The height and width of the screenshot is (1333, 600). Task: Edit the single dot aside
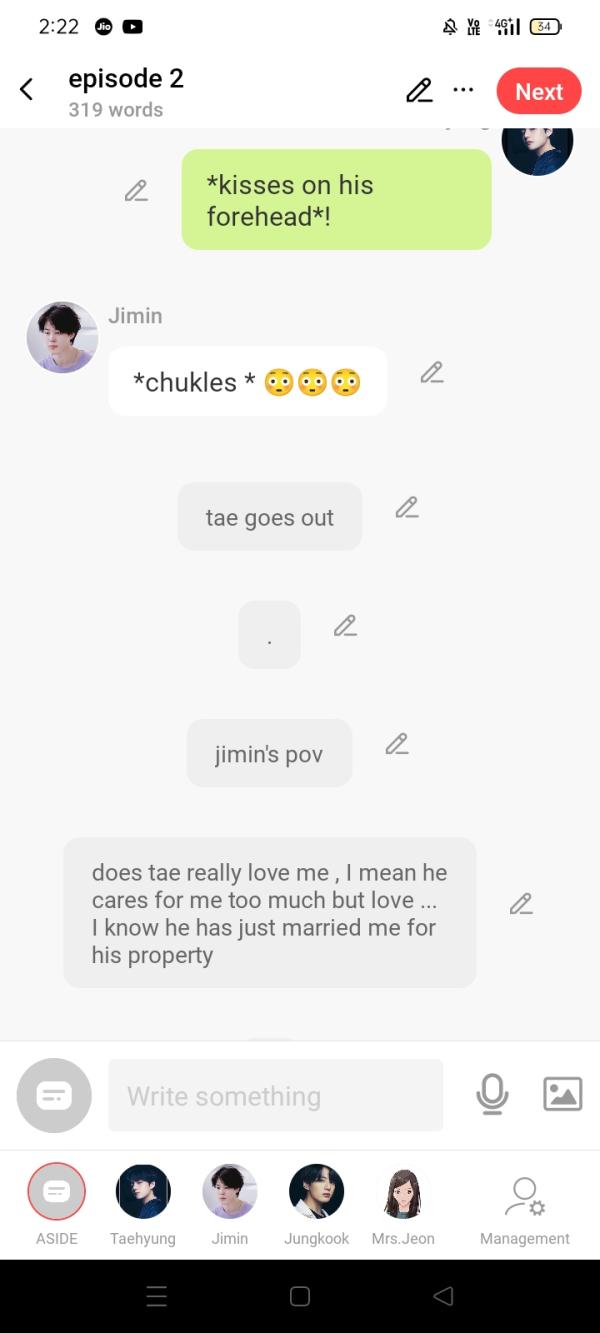click(345, 626)
